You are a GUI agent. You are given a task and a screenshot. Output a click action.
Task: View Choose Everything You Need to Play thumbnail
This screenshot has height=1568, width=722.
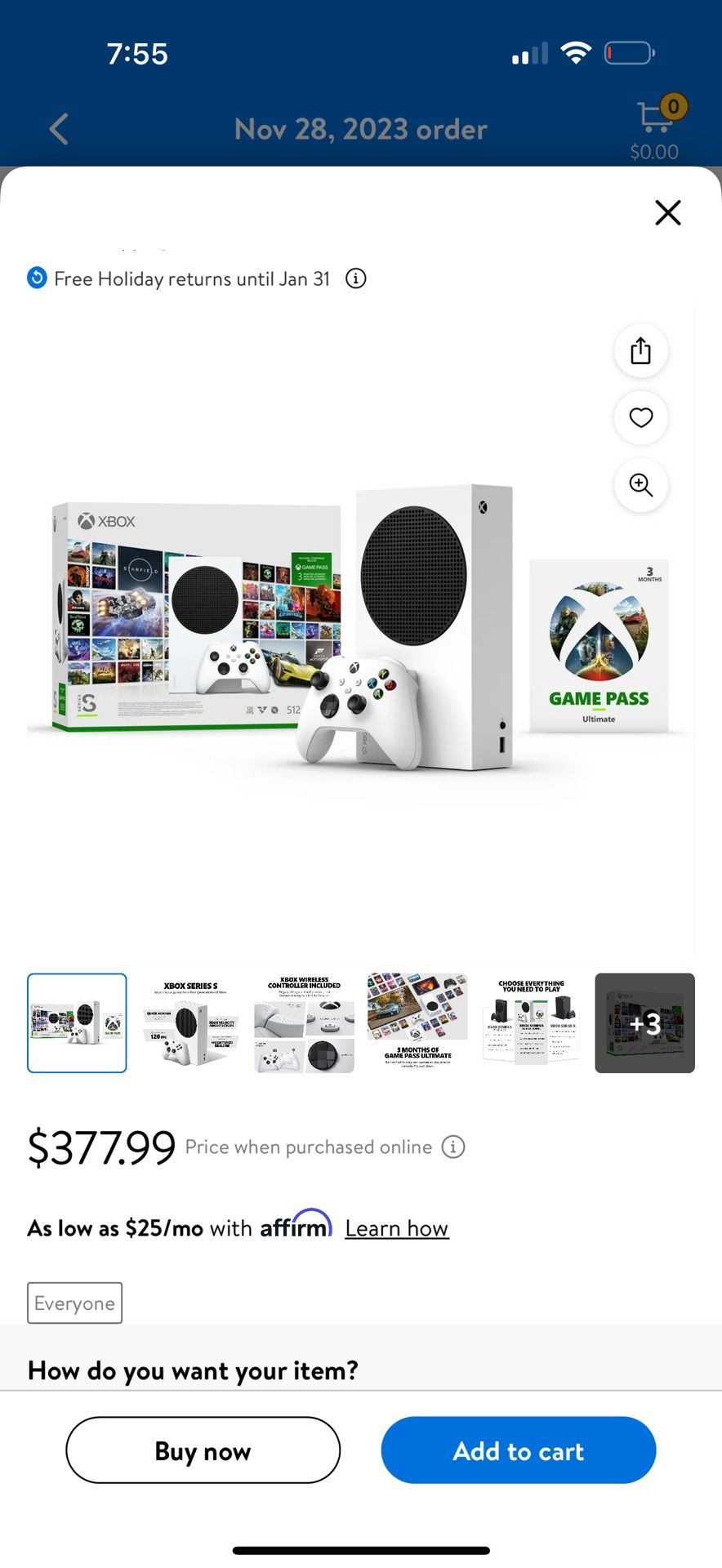tap(531, 1022)
